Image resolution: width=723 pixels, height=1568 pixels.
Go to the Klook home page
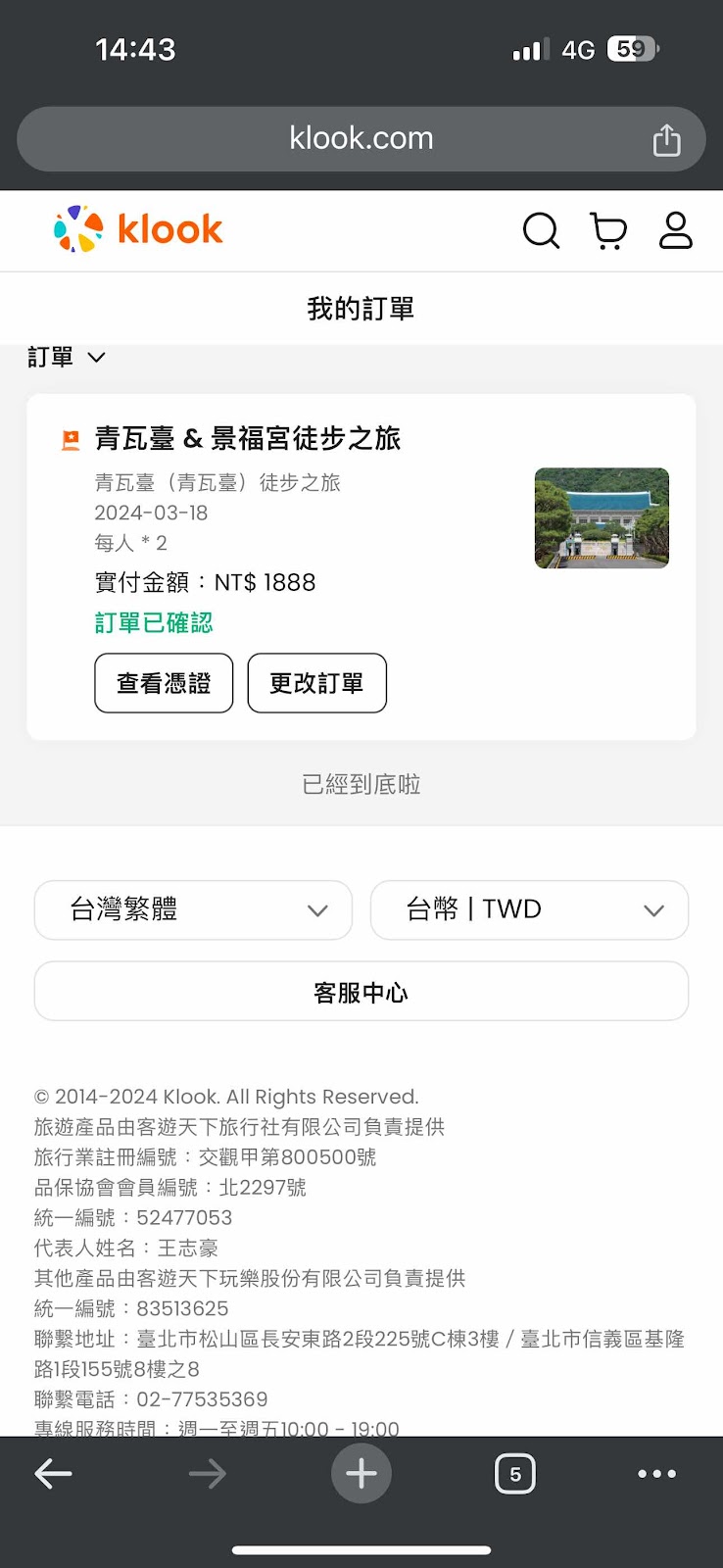(139, 229)
